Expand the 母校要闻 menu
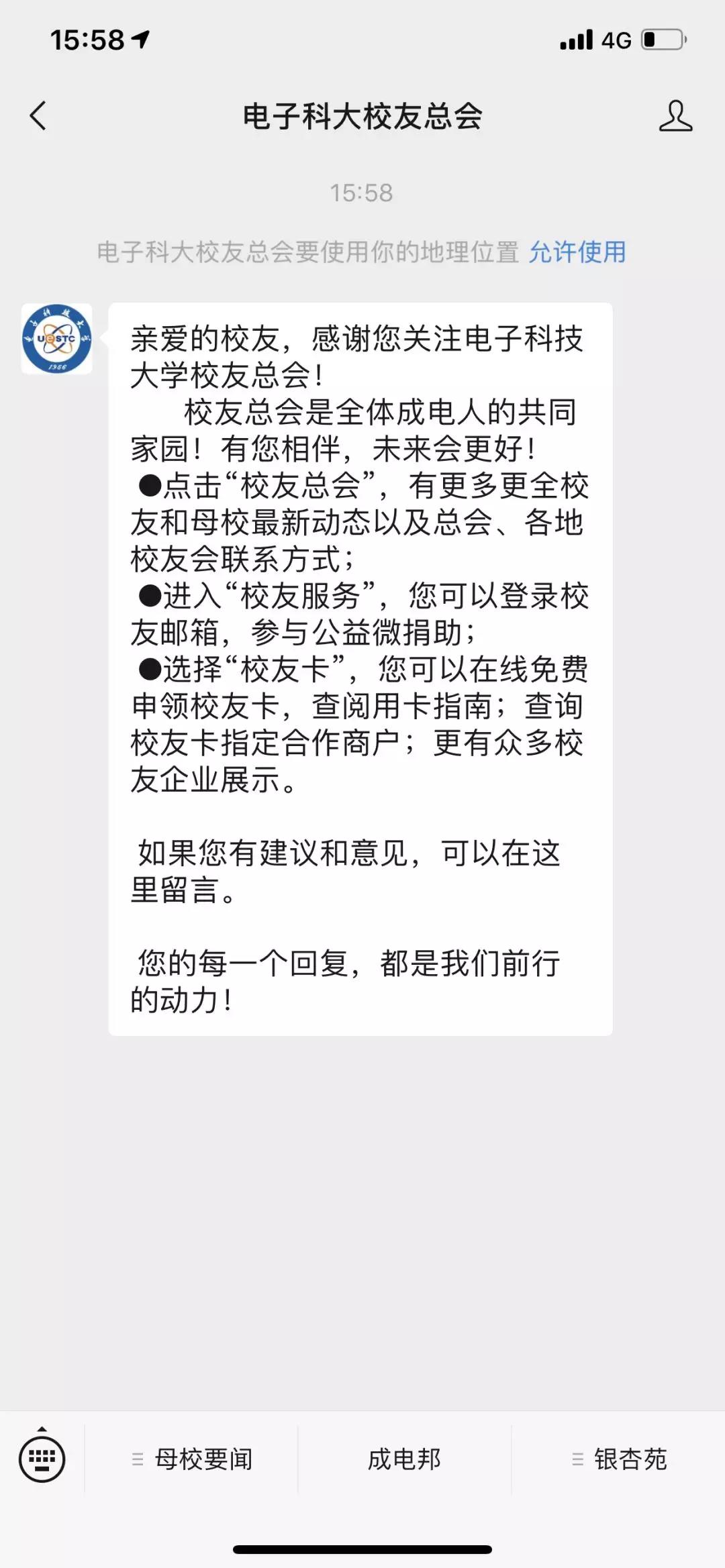 pos(191,1459)
